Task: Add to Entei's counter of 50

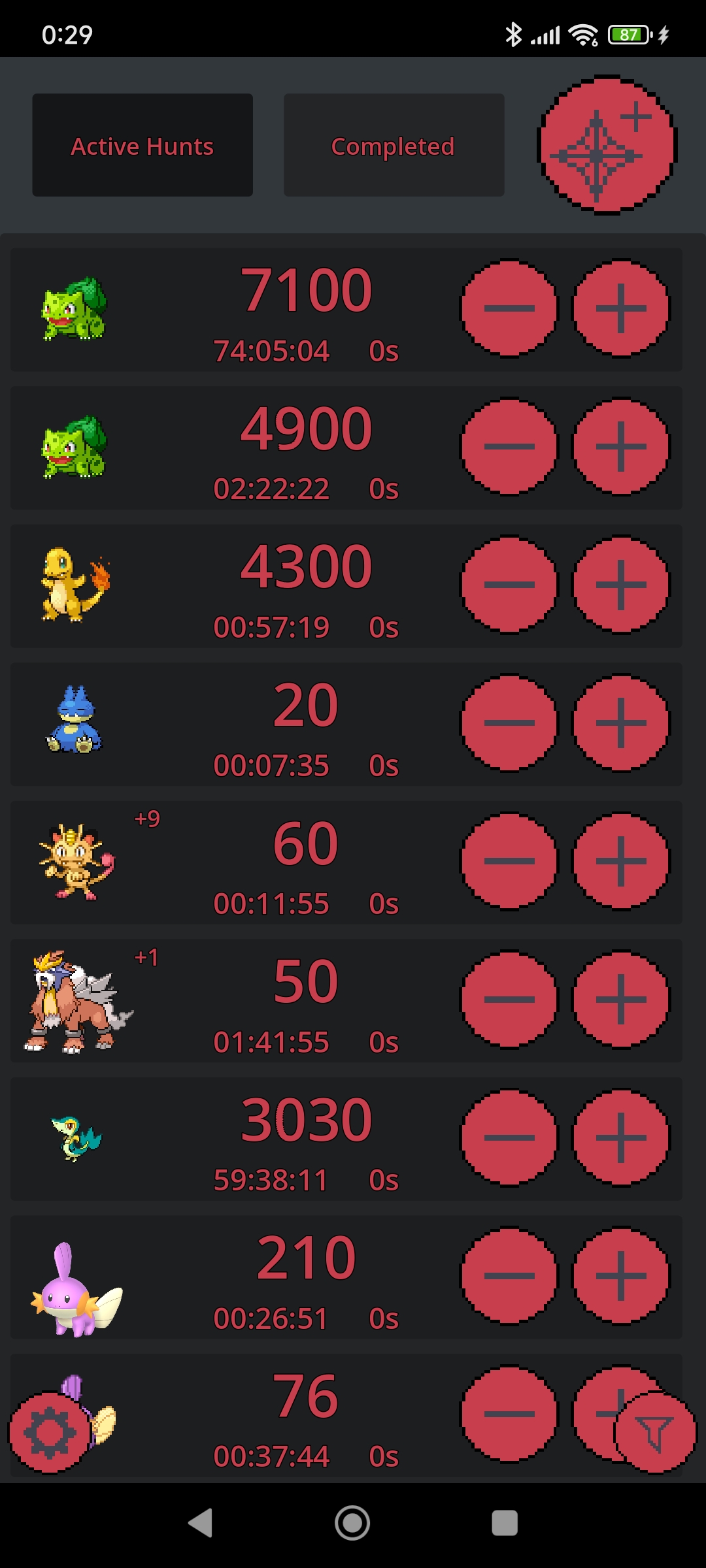Action: (621, 1000)
